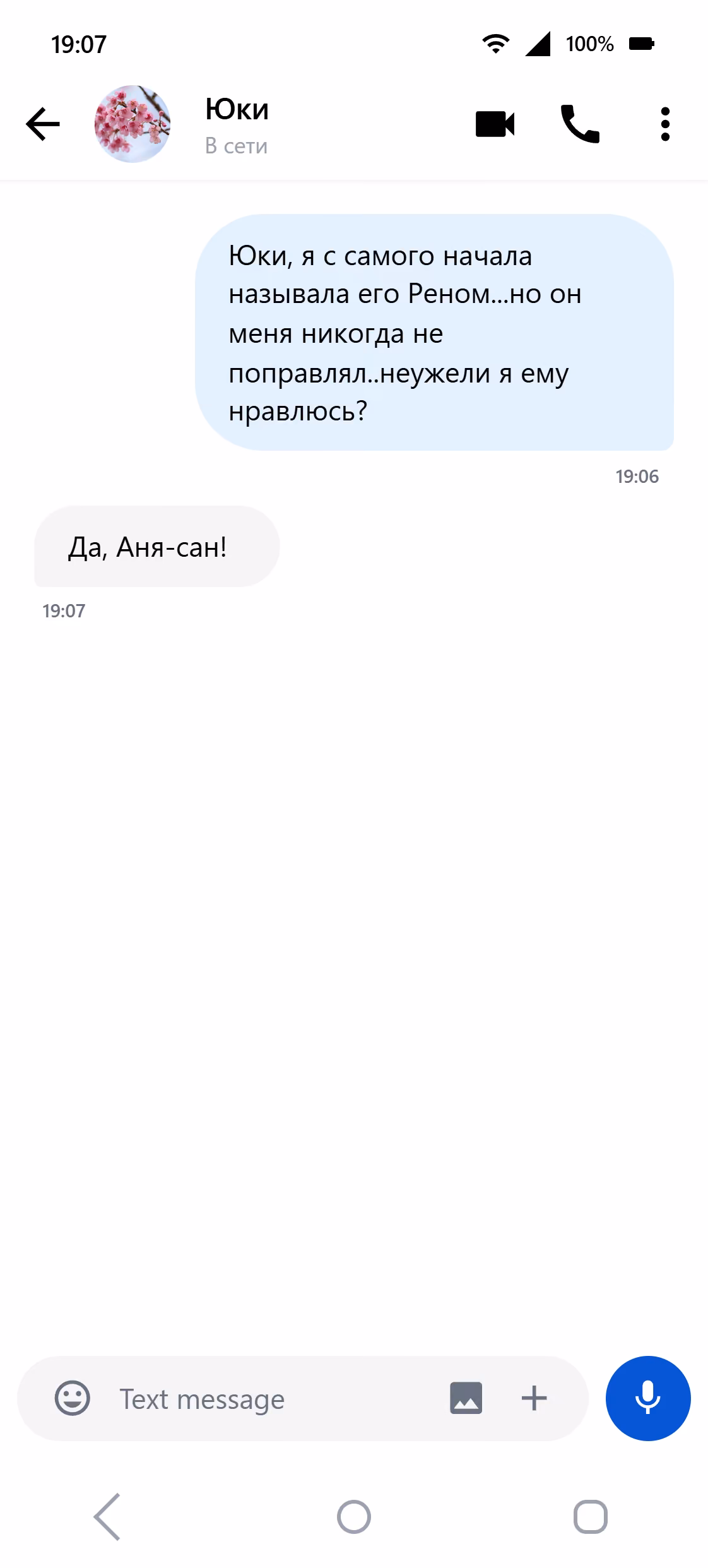
Task: Open recent apps from the navigation bar
Action: 591,1517
